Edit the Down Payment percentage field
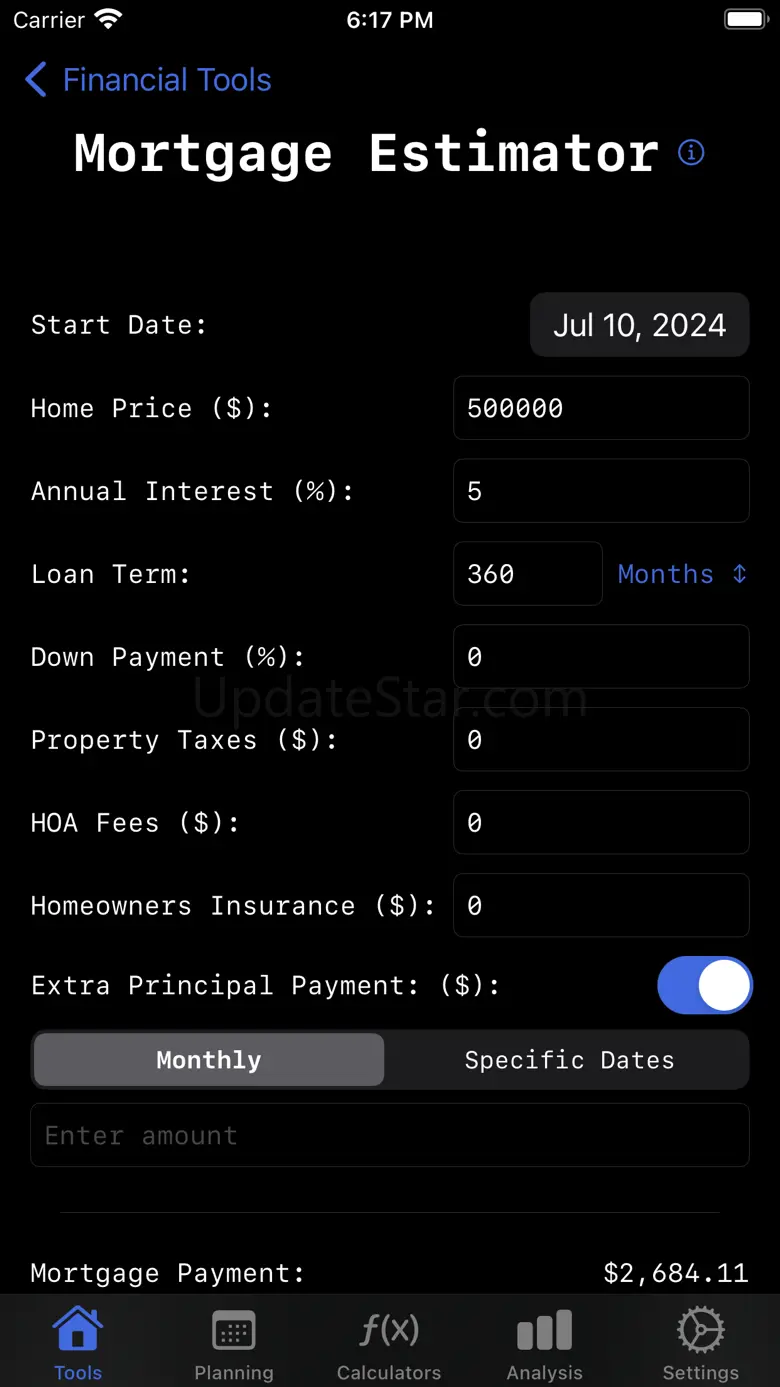 [601, 657]
